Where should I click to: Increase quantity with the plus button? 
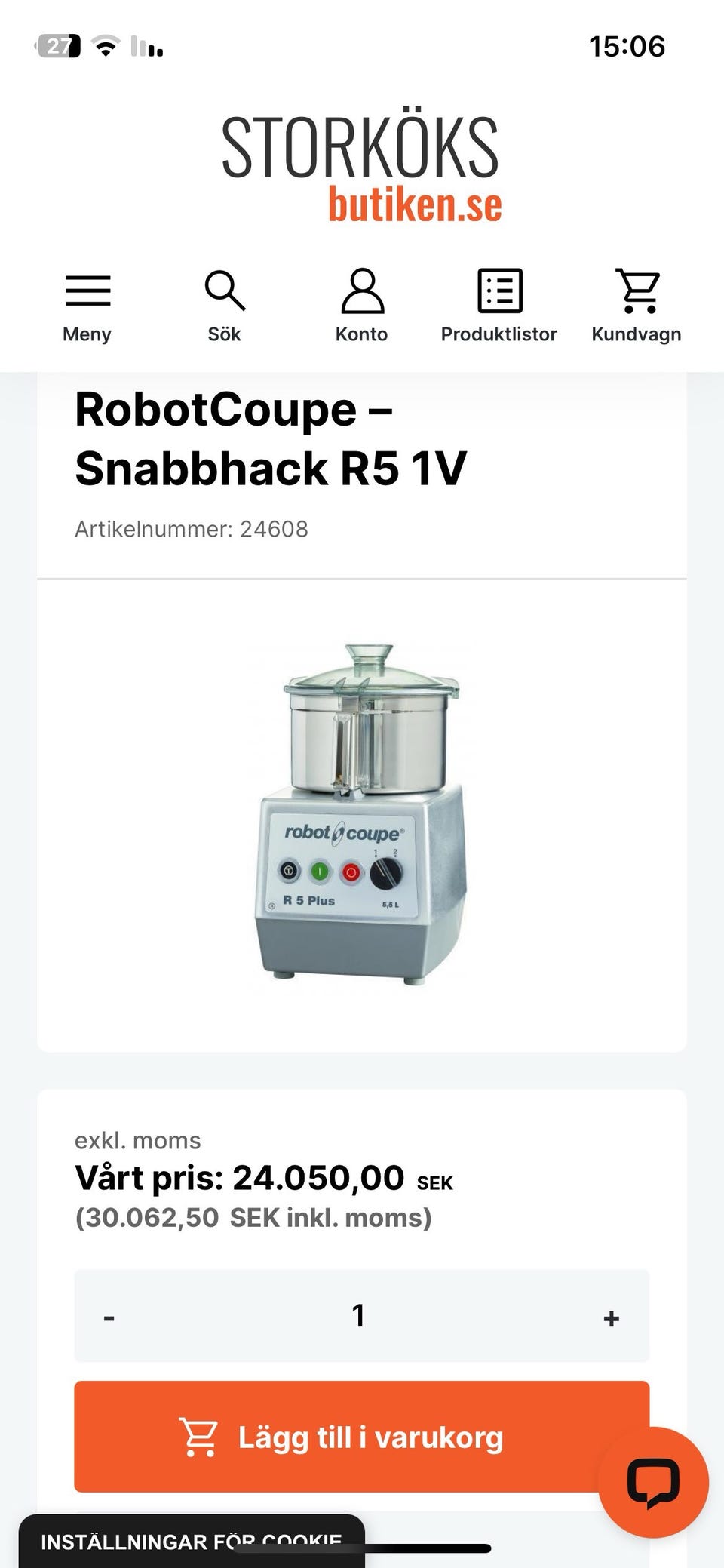tap(612, 1317)
